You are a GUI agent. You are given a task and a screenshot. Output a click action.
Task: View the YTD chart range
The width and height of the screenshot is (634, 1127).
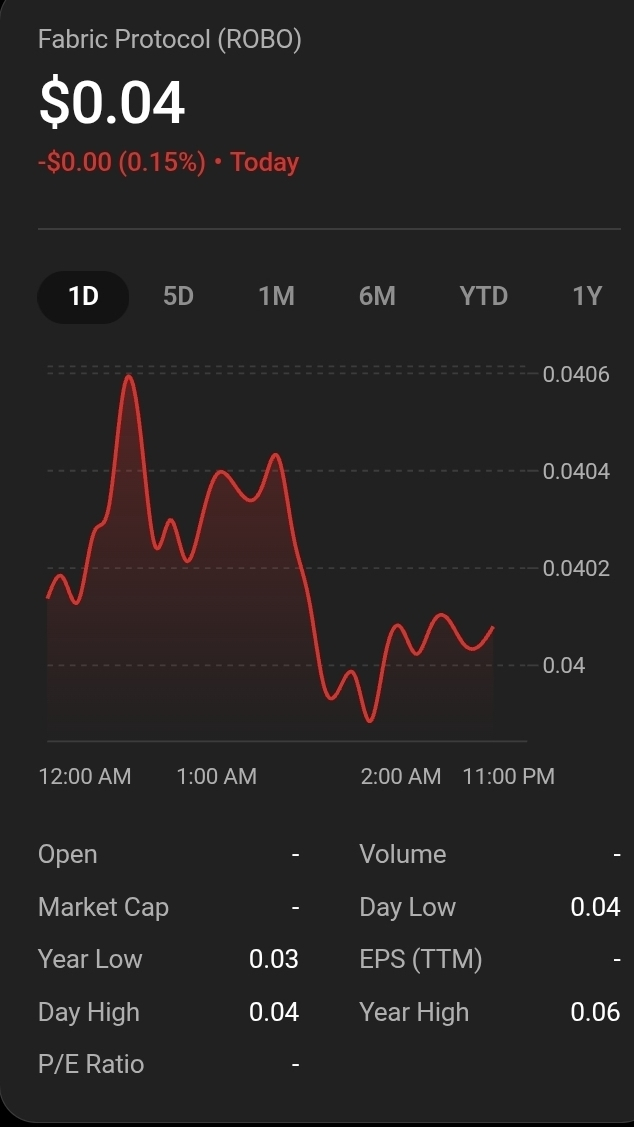[x=484, y=296]
